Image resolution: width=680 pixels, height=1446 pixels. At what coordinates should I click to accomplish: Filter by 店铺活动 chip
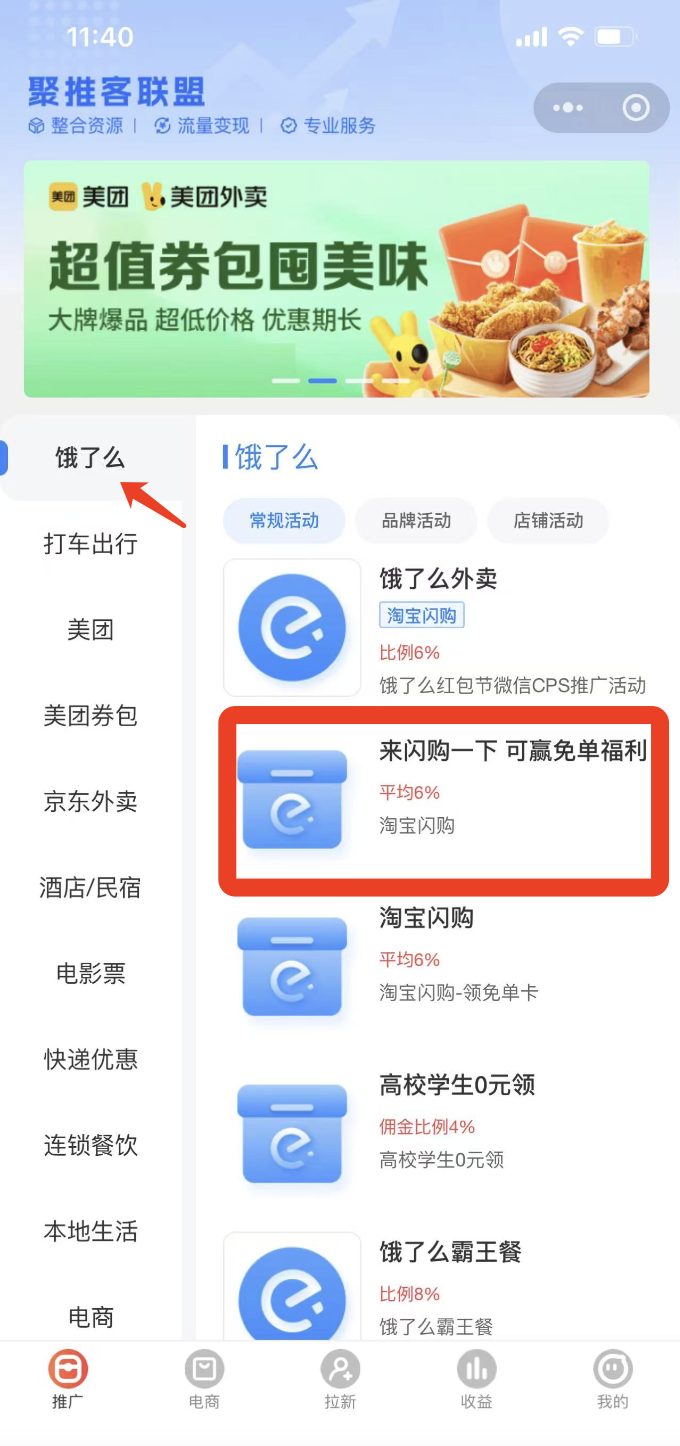pyautogui.click(x=548, y=521)
